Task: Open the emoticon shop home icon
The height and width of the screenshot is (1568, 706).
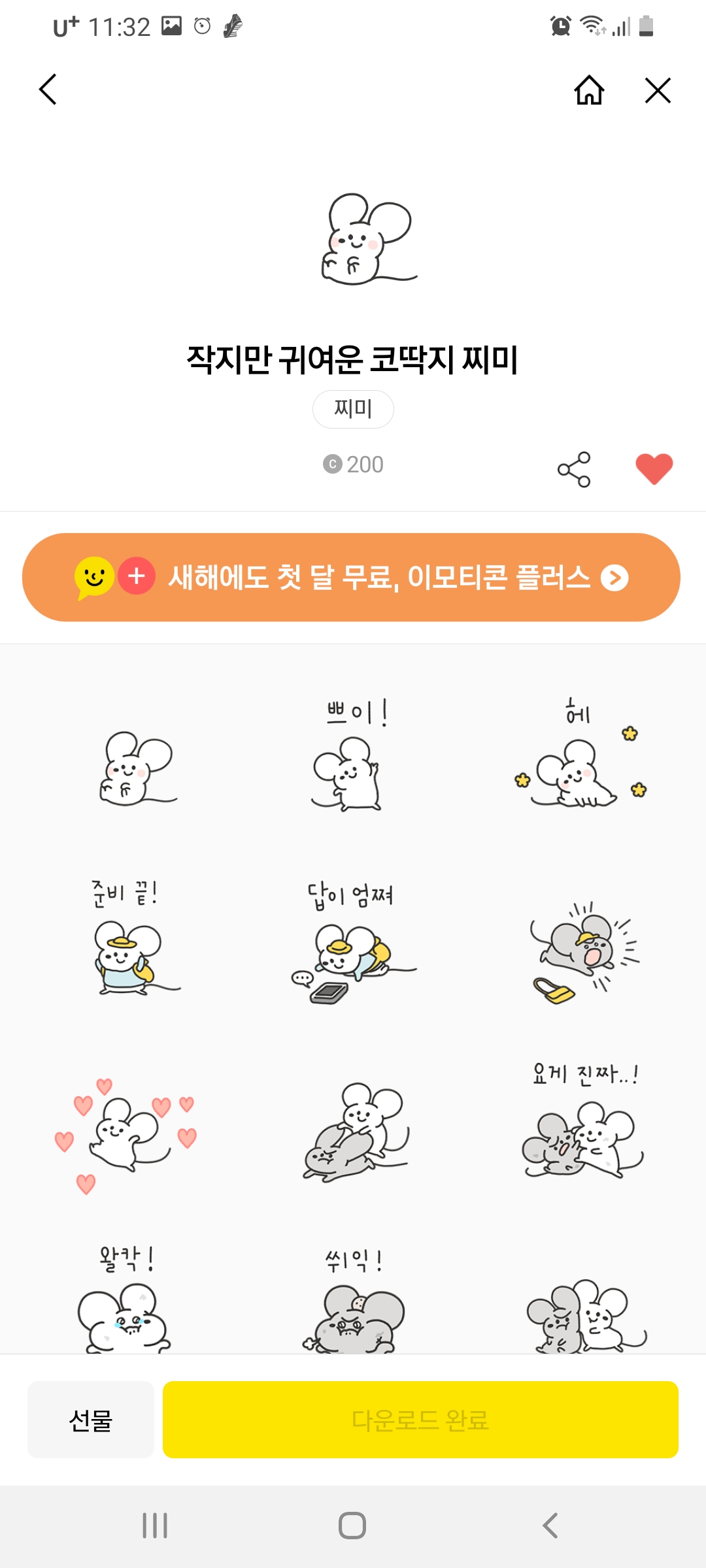Action: click(x=589, y=90)
